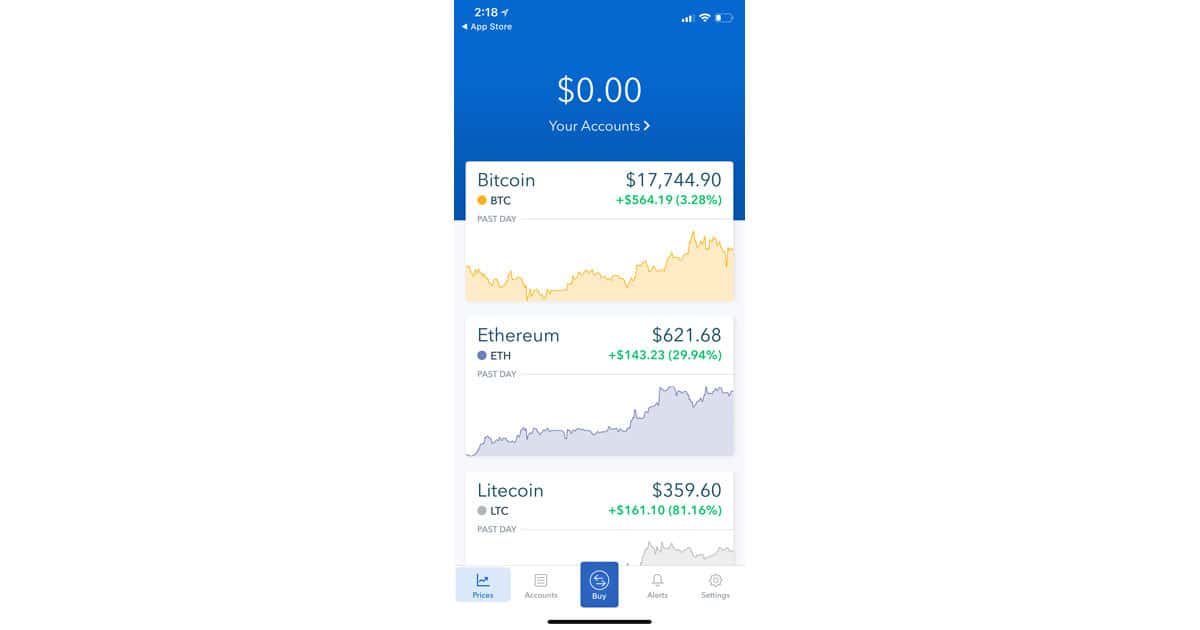Open the Bitcoin price card
This screenshot has width=1200, height=630.
tap(599, 232)
